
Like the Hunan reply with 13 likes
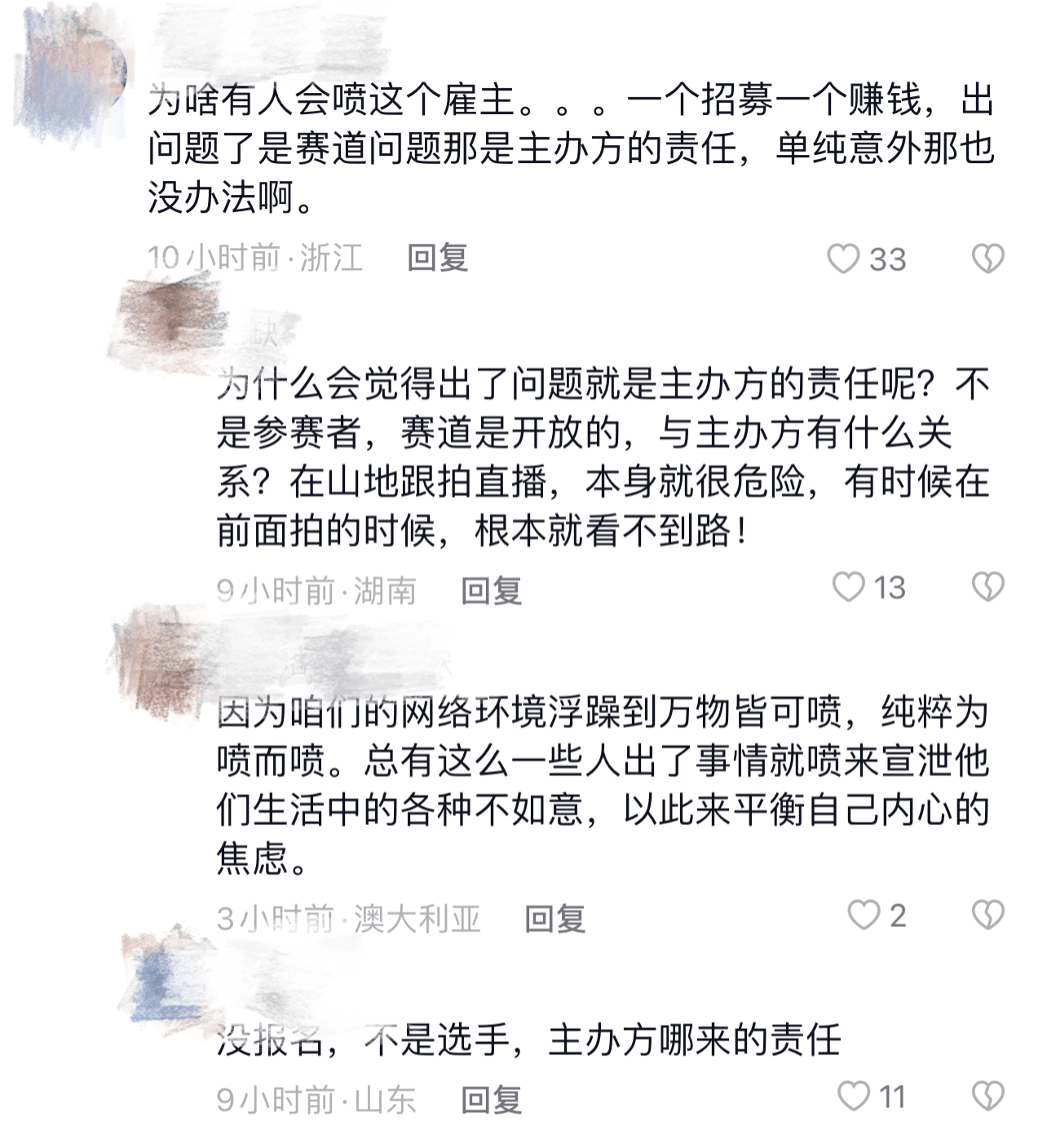848,587
